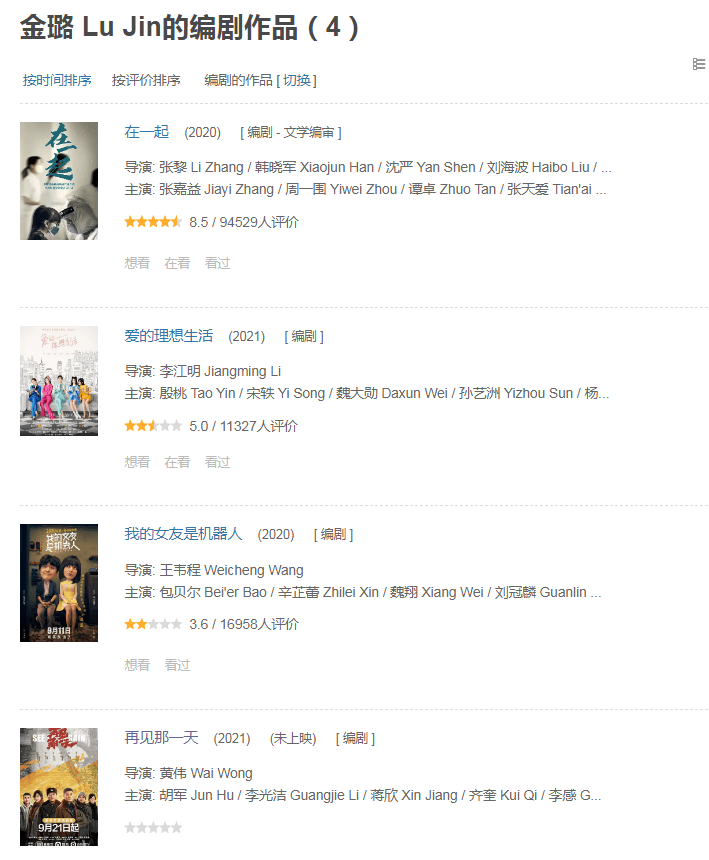Open the poster for 爱的理想生活

[x=59, y=381]
